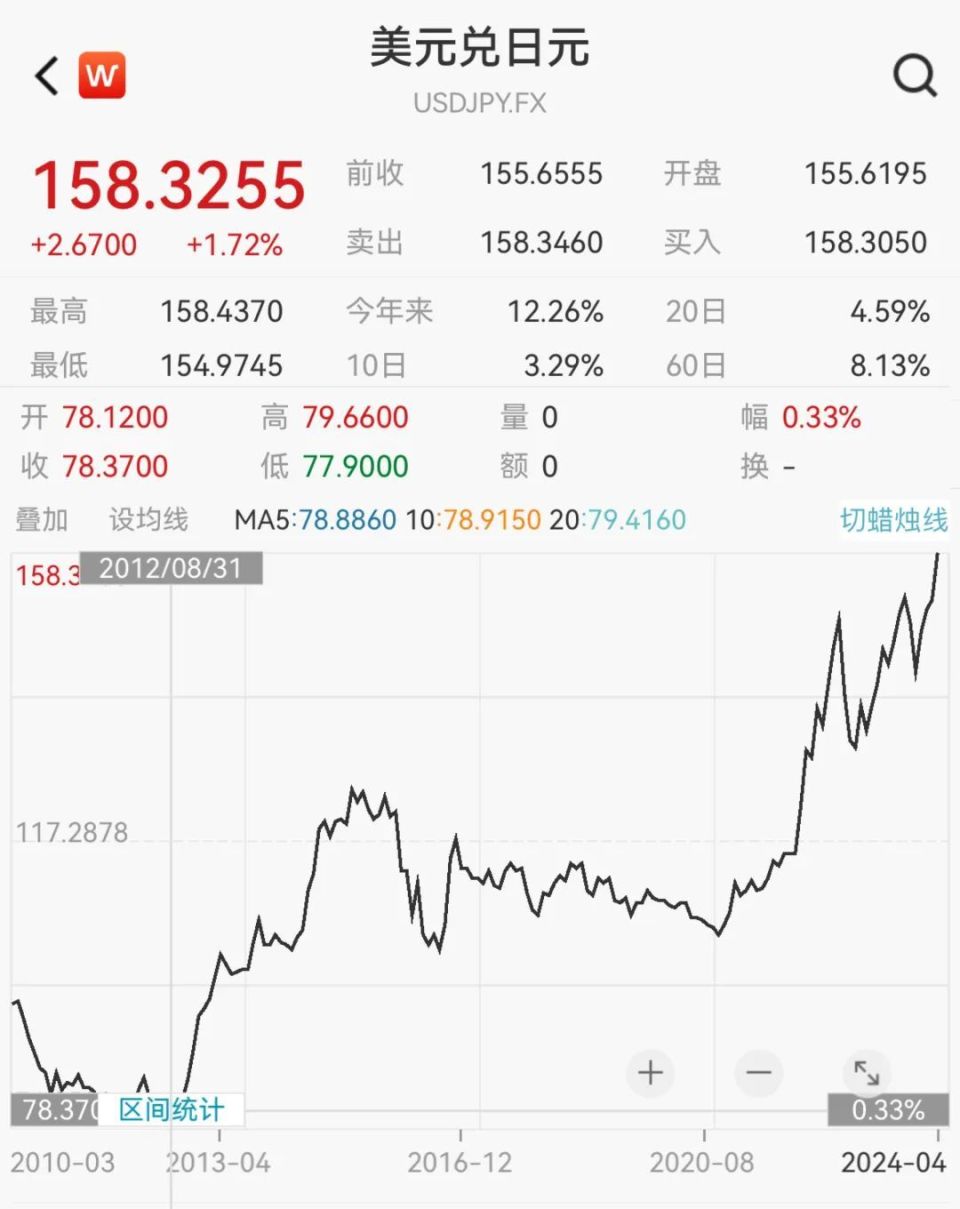Image resolution: width=960 pixels, height=1209 pixels.
Task: Toggle the 0.33% range display
Action: click(x=888, y=1108)
